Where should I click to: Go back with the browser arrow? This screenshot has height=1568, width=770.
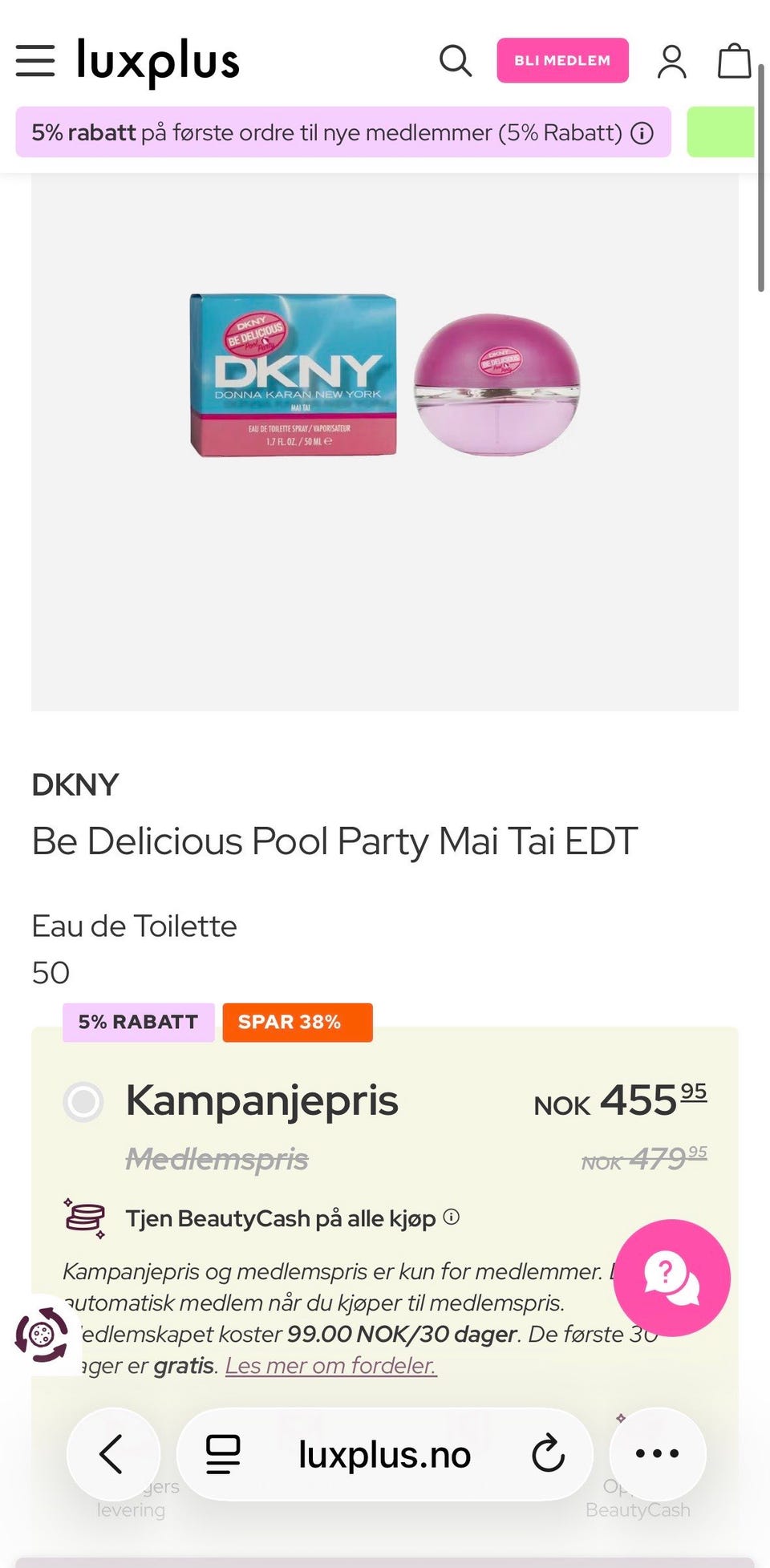[113, 1454]
